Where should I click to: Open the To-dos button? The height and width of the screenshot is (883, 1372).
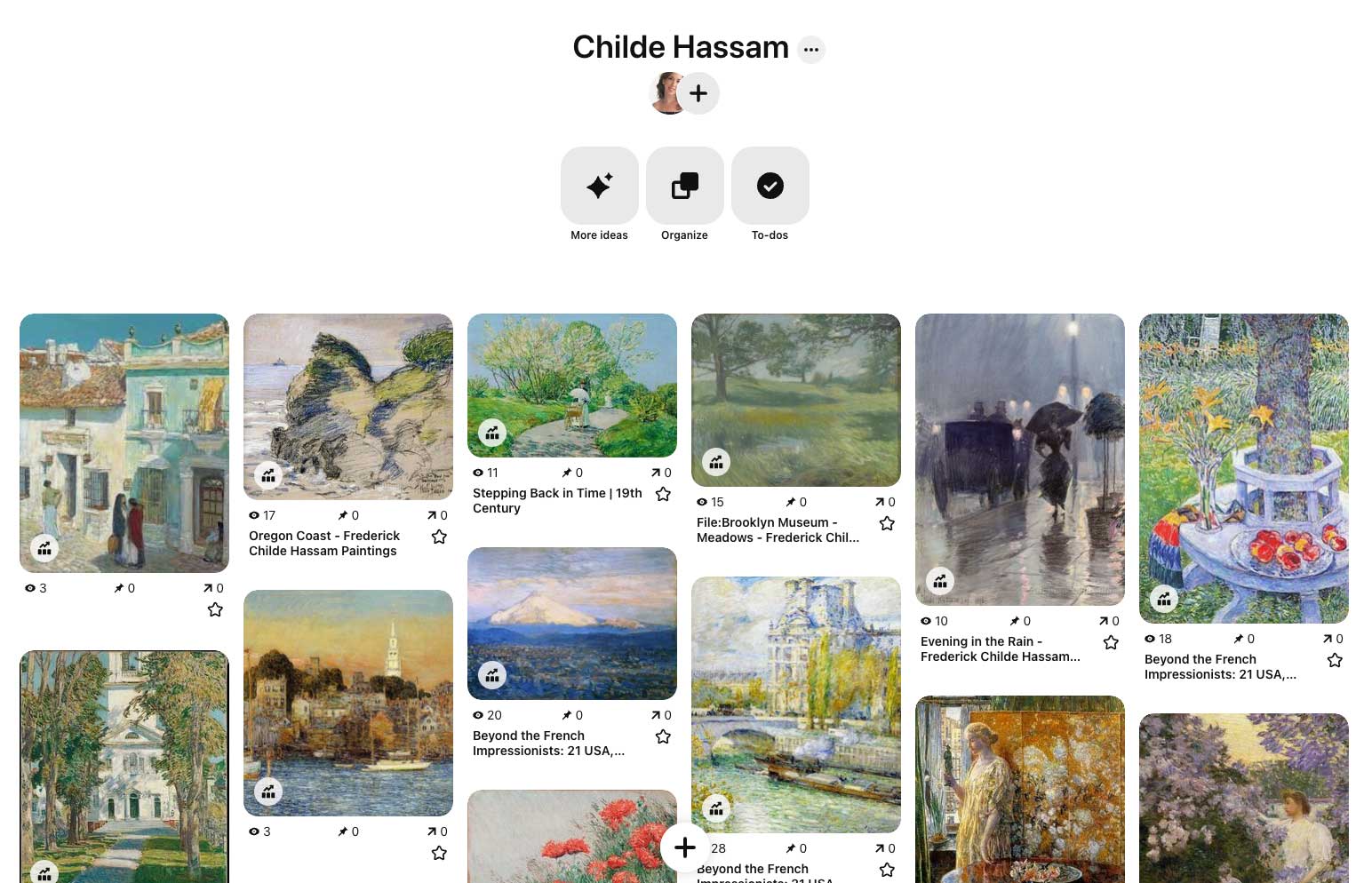[770, 186]
